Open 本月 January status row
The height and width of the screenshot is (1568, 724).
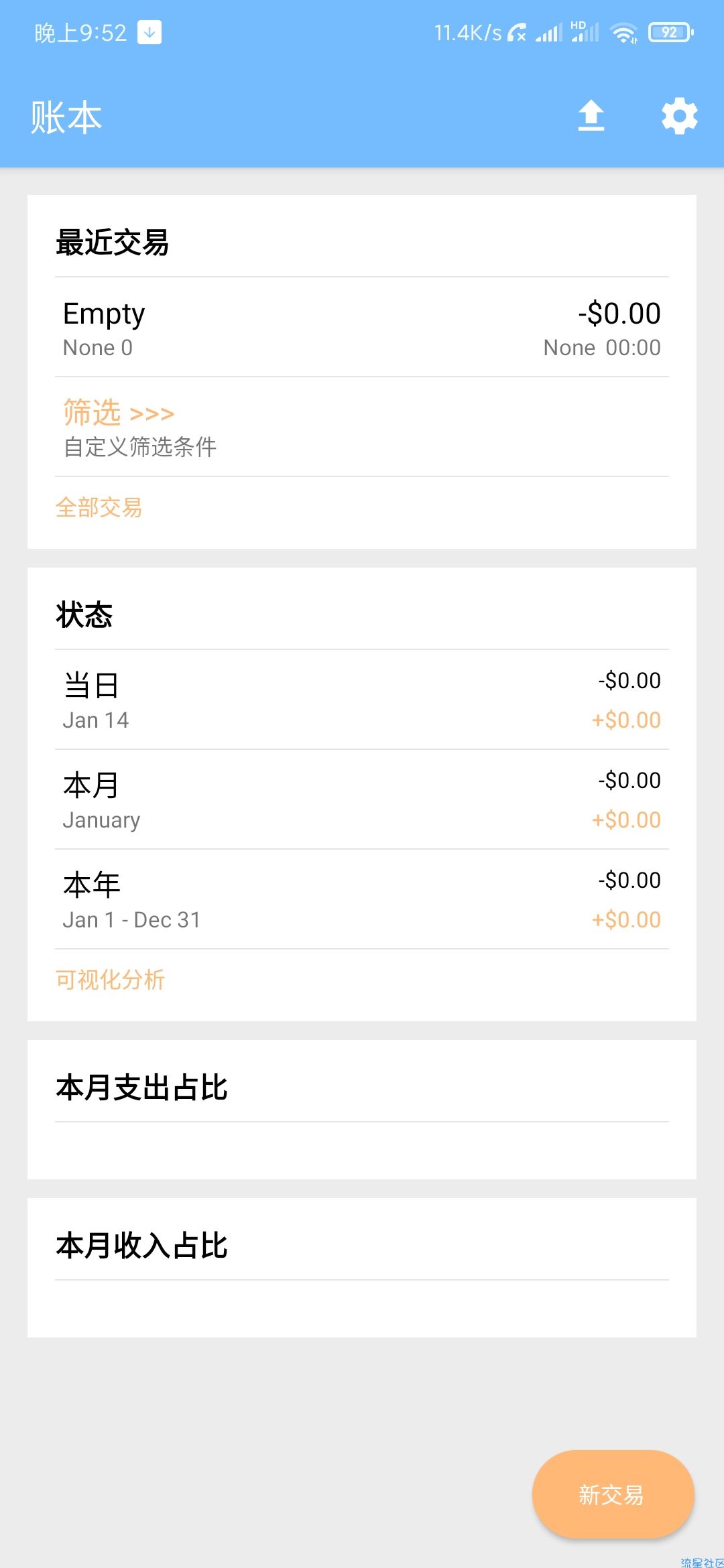coord(362,799)
